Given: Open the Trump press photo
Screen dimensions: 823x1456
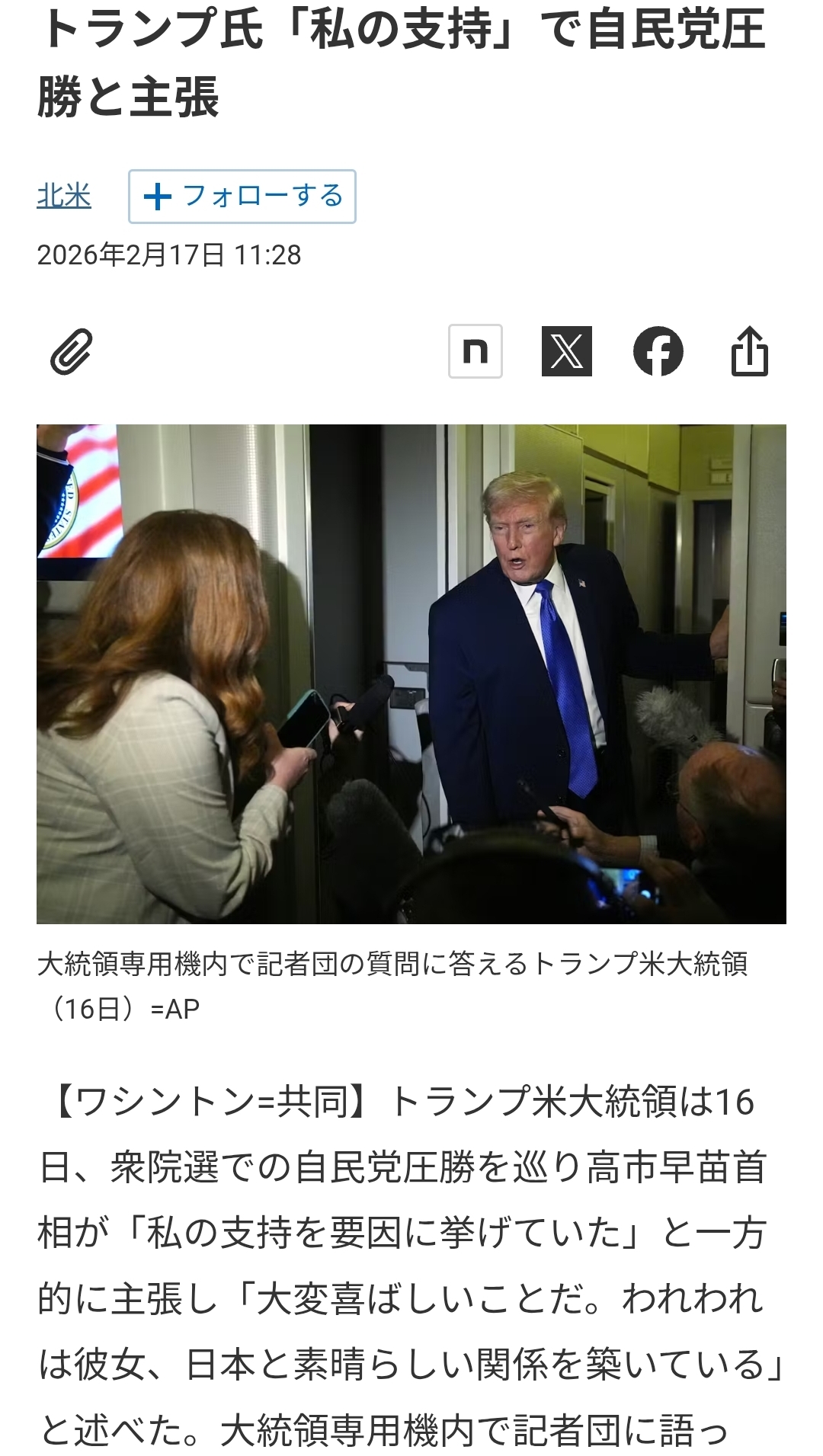Looking at the screenshot, I should tap(411, 674).
